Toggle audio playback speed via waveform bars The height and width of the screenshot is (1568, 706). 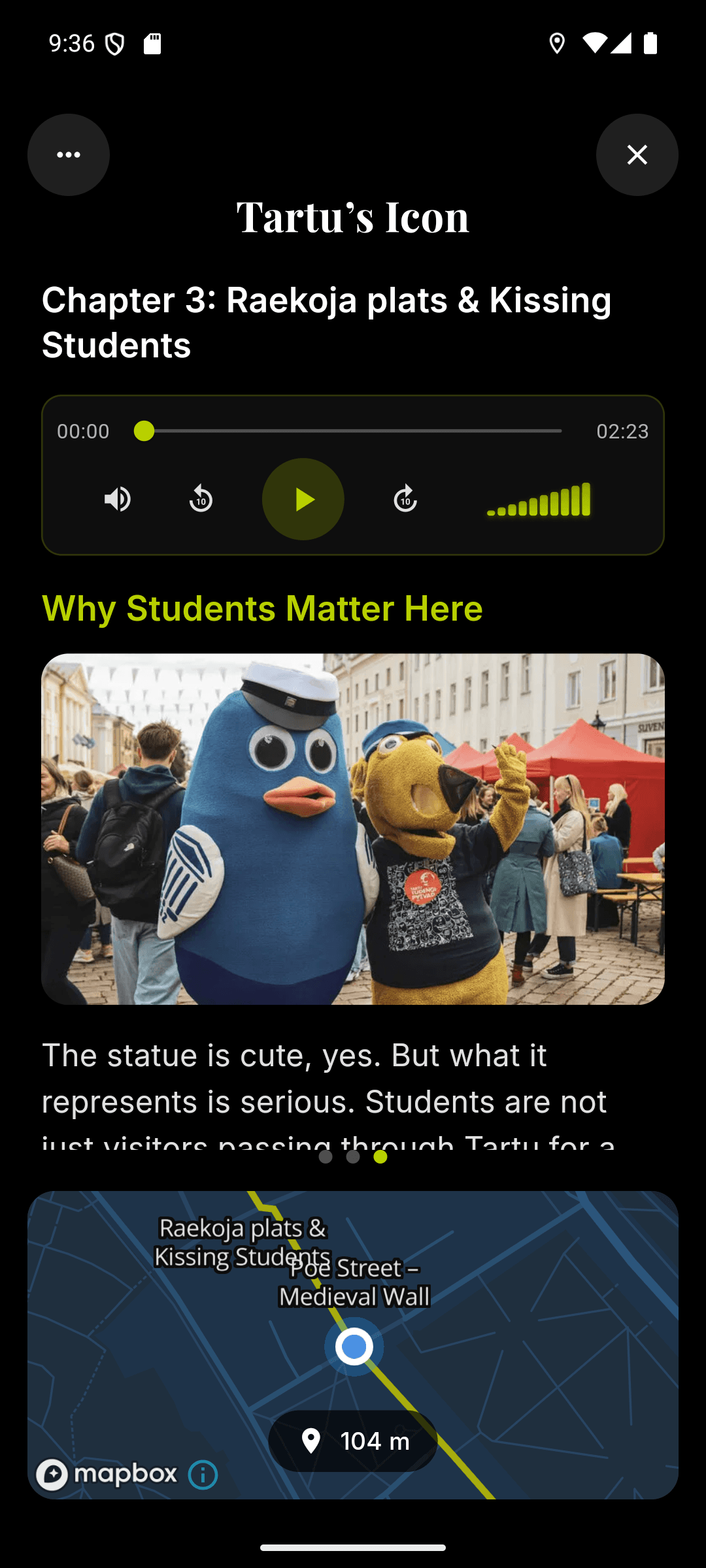[539, 500]
